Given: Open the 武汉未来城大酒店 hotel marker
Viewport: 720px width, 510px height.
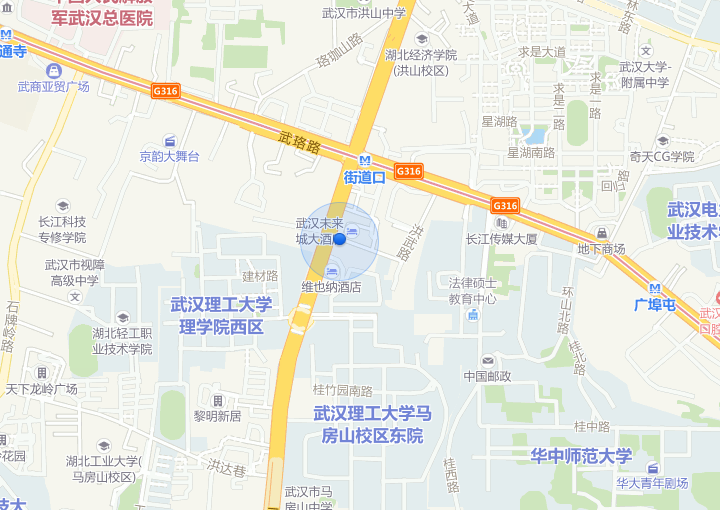Looking at the screenshot, I should [351, 232].
